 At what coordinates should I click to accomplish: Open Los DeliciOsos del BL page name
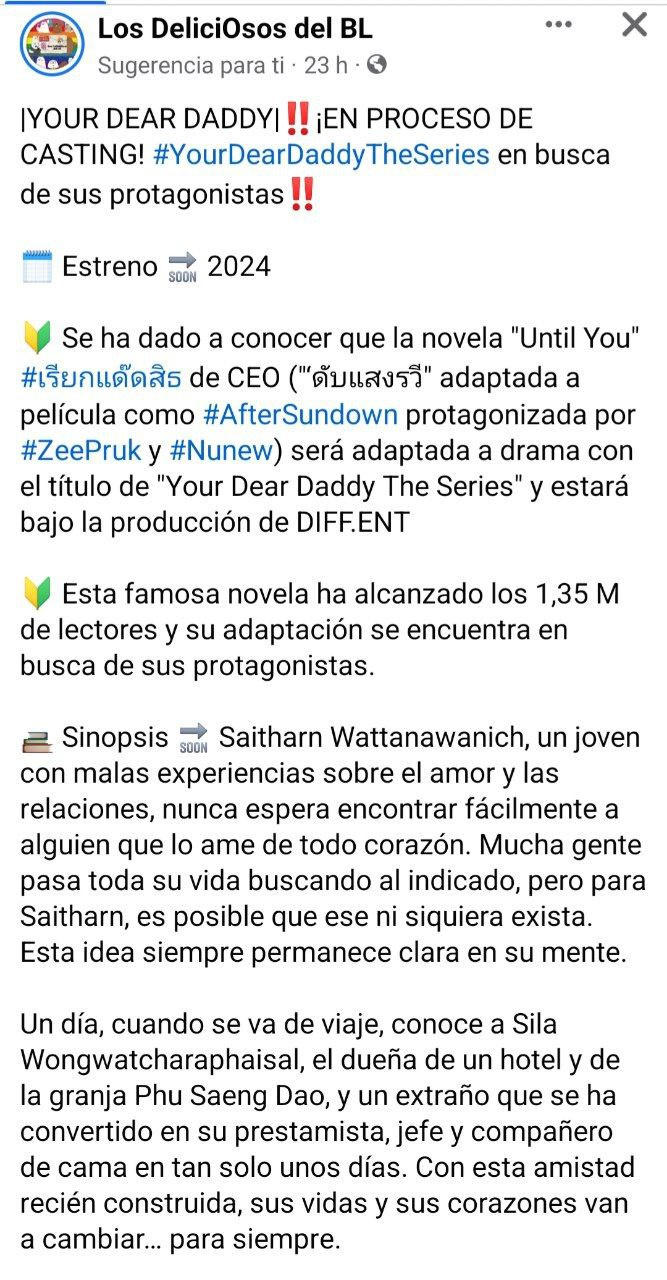235,29
